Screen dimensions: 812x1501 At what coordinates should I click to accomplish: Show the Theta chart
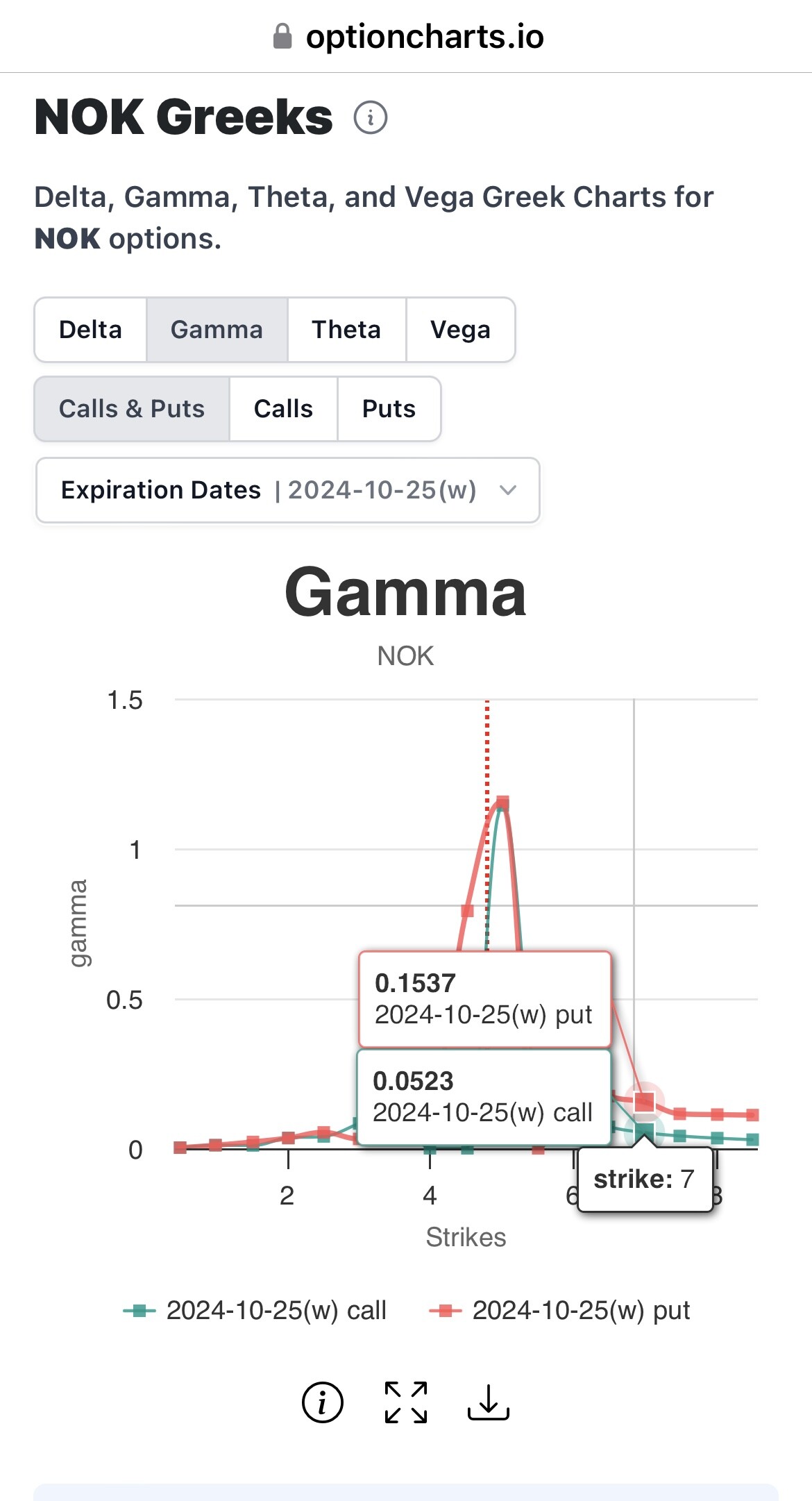pyautogui.click(x=346, y=330)
